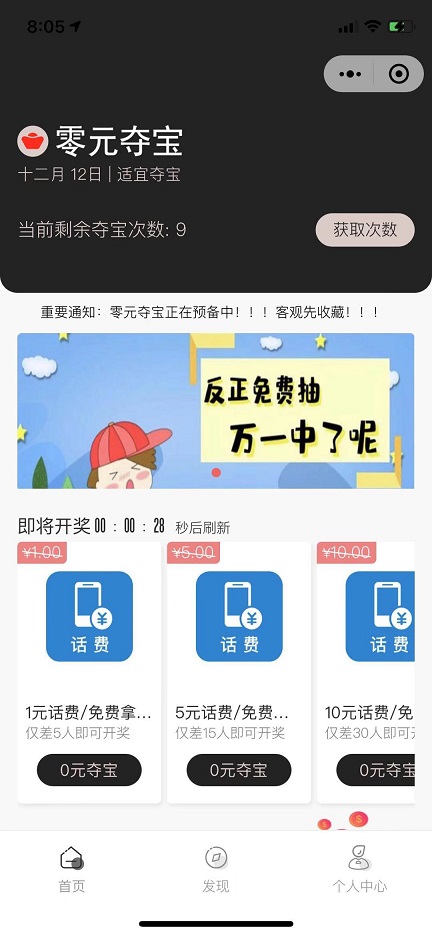
Task: Tap 0元夺宝 under 5元话费
Action: pos(239,770)
